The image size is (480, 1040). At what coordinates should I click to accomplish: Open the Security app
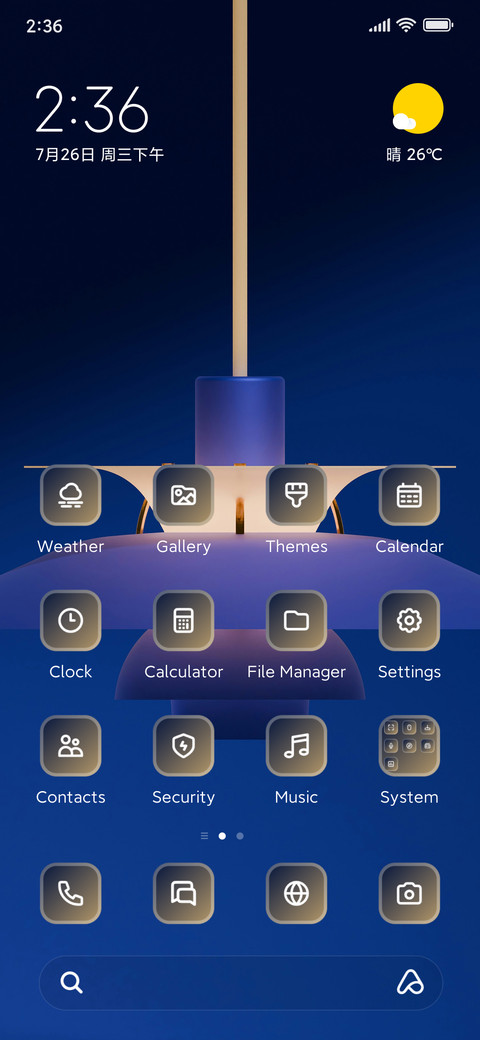pyautogui.click(x=184, y=746)
